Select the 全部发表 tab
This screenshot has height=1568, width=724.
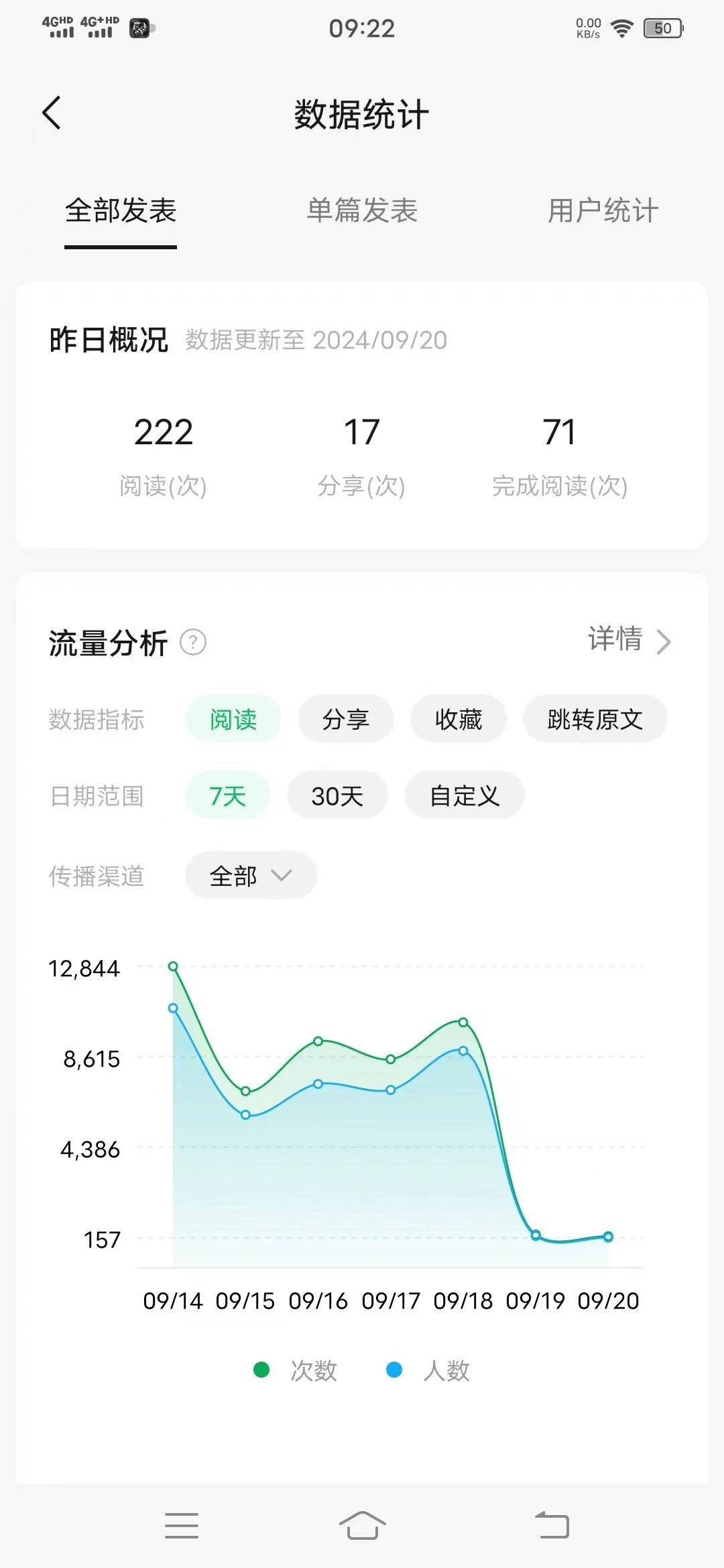point(121,210)
